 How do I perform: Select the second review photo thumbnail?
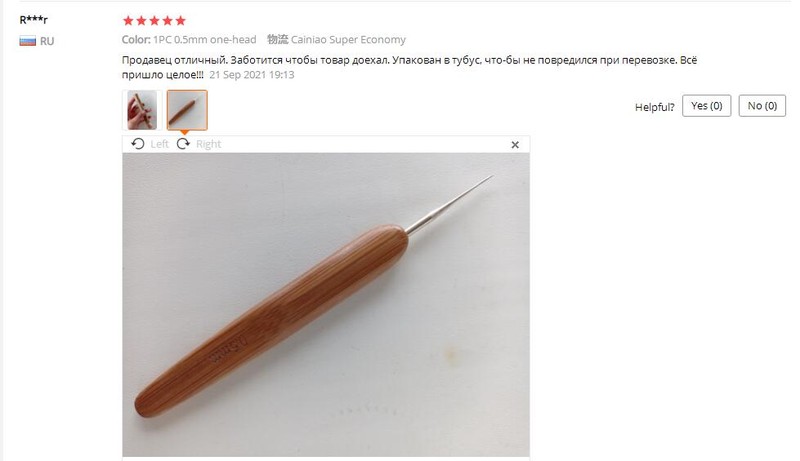pos(187,110)
